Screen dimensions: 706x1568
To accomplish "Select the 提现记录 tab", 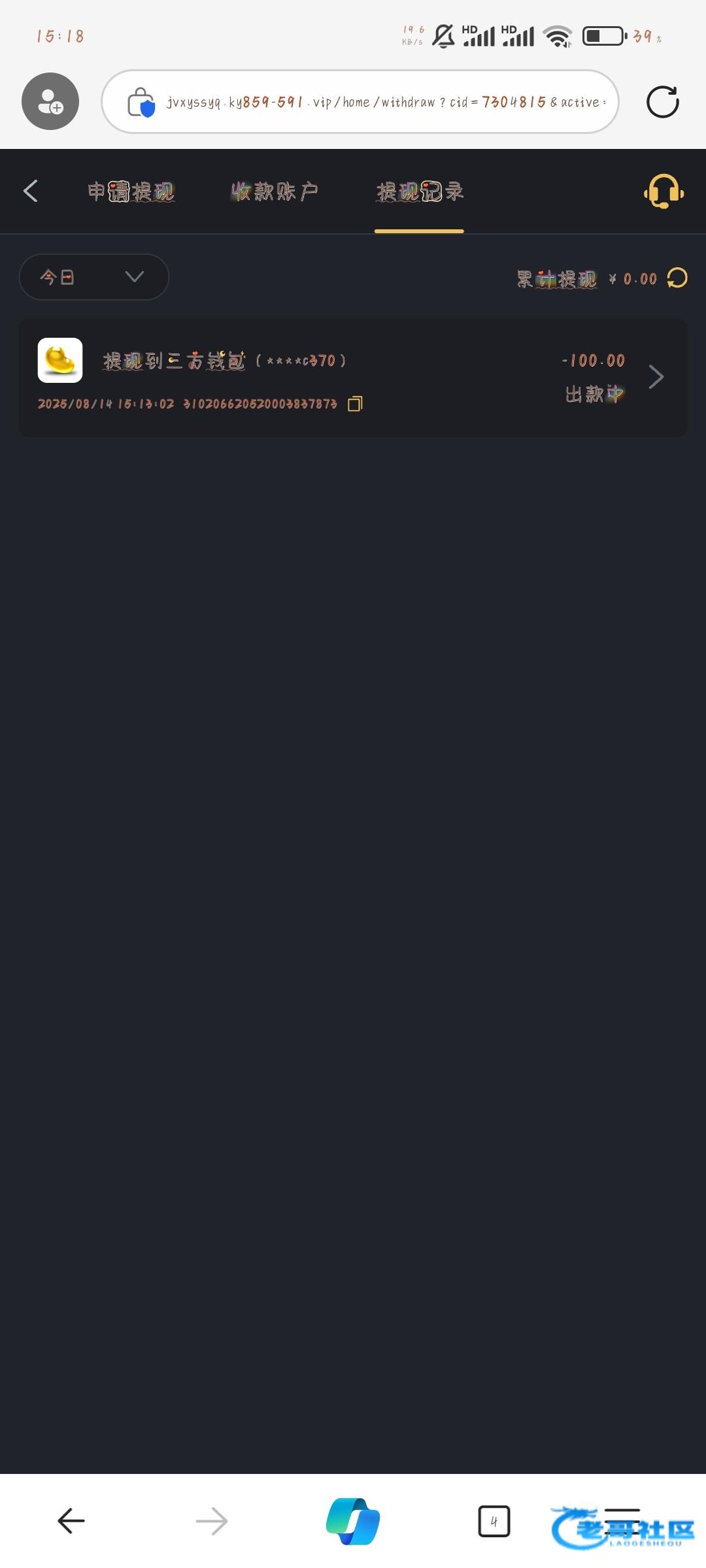I will (420, 191).
